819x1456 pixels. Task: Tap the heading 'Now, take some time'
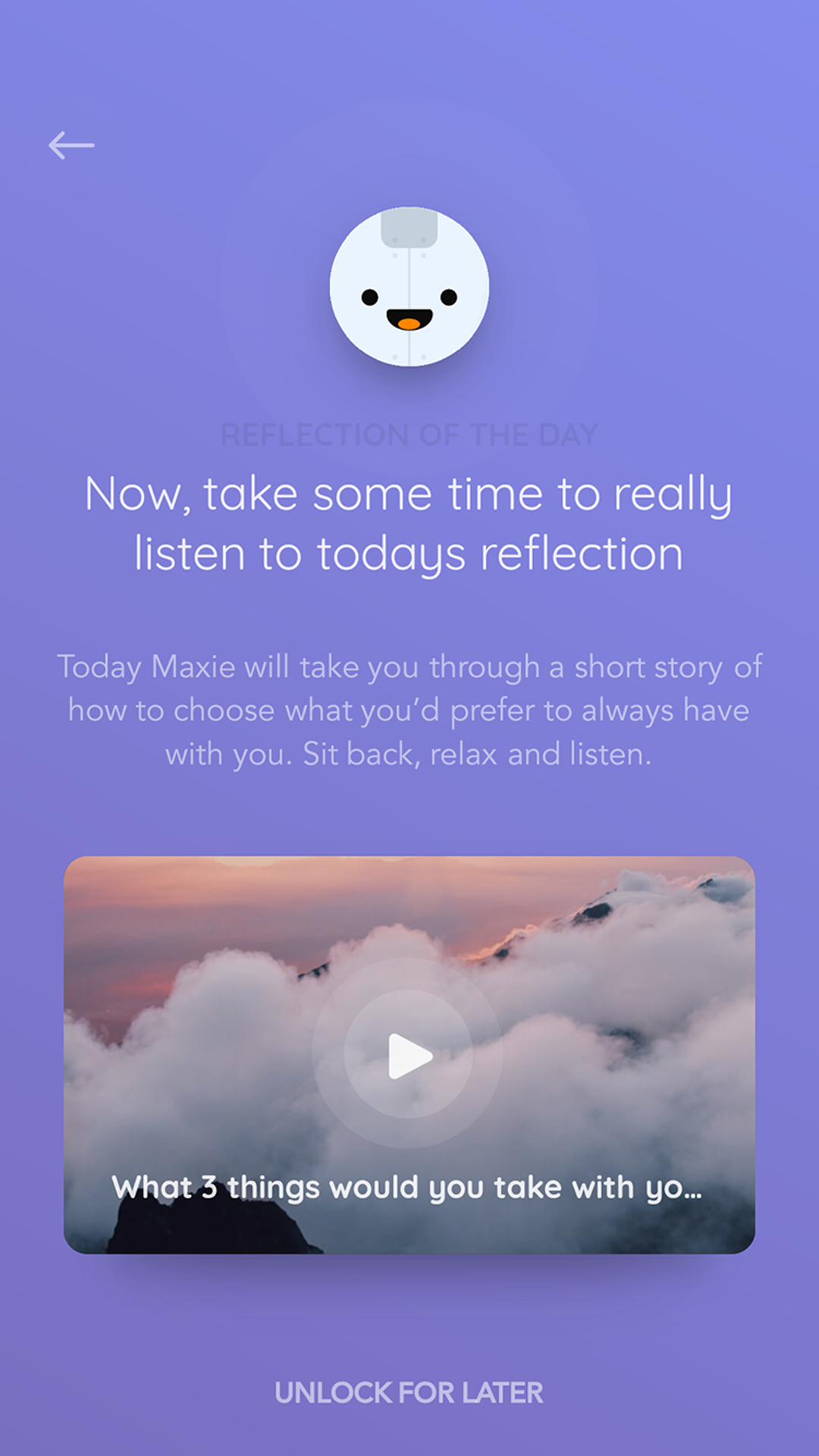coord(409,522)
